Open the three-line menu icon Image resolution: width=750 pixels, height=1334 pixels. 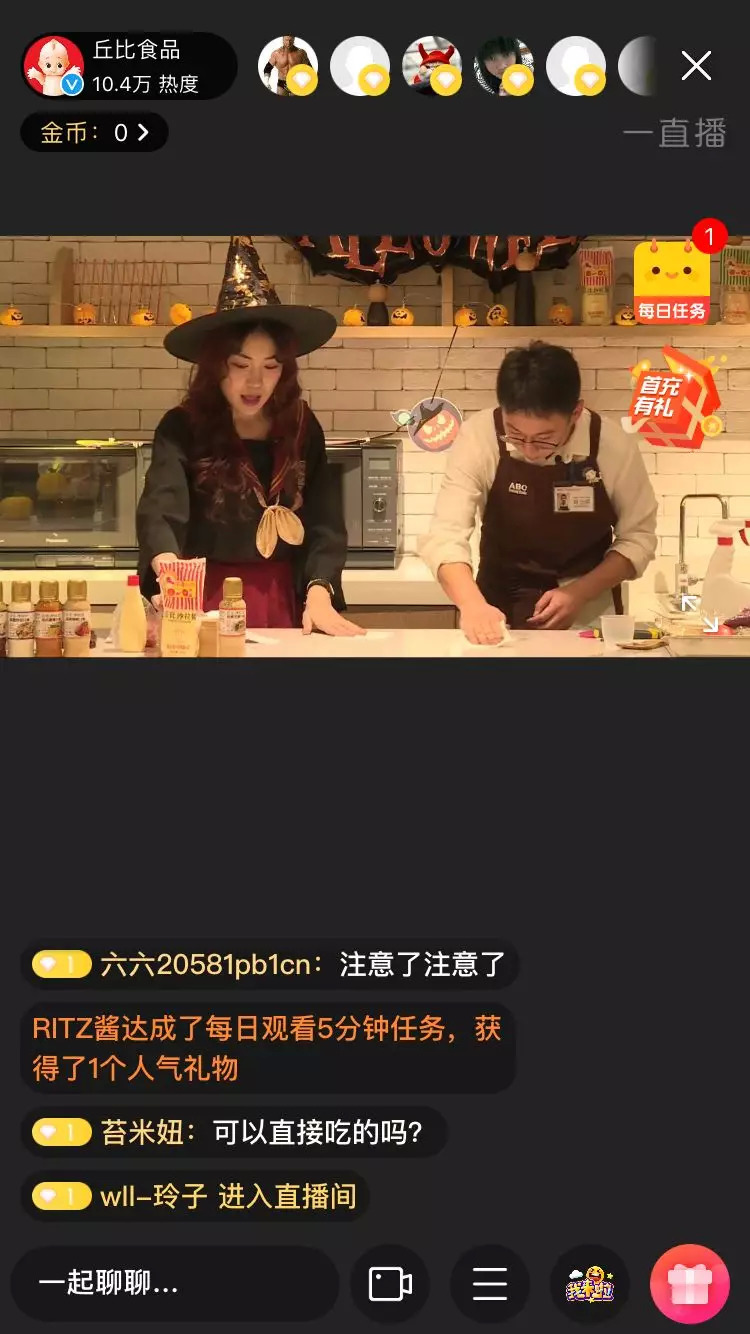[x=490, y=1284]
